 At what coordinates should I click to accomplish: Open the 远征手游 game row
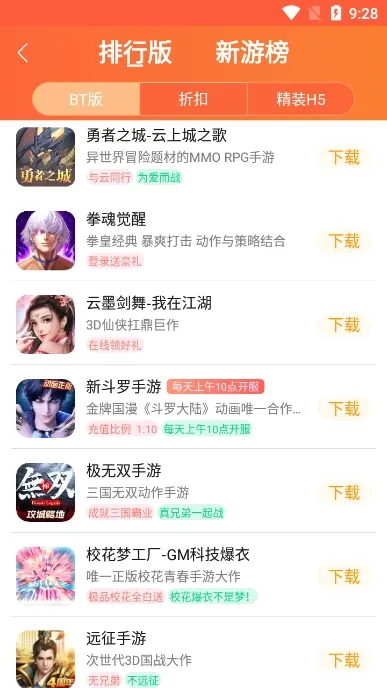click(194, 652)
